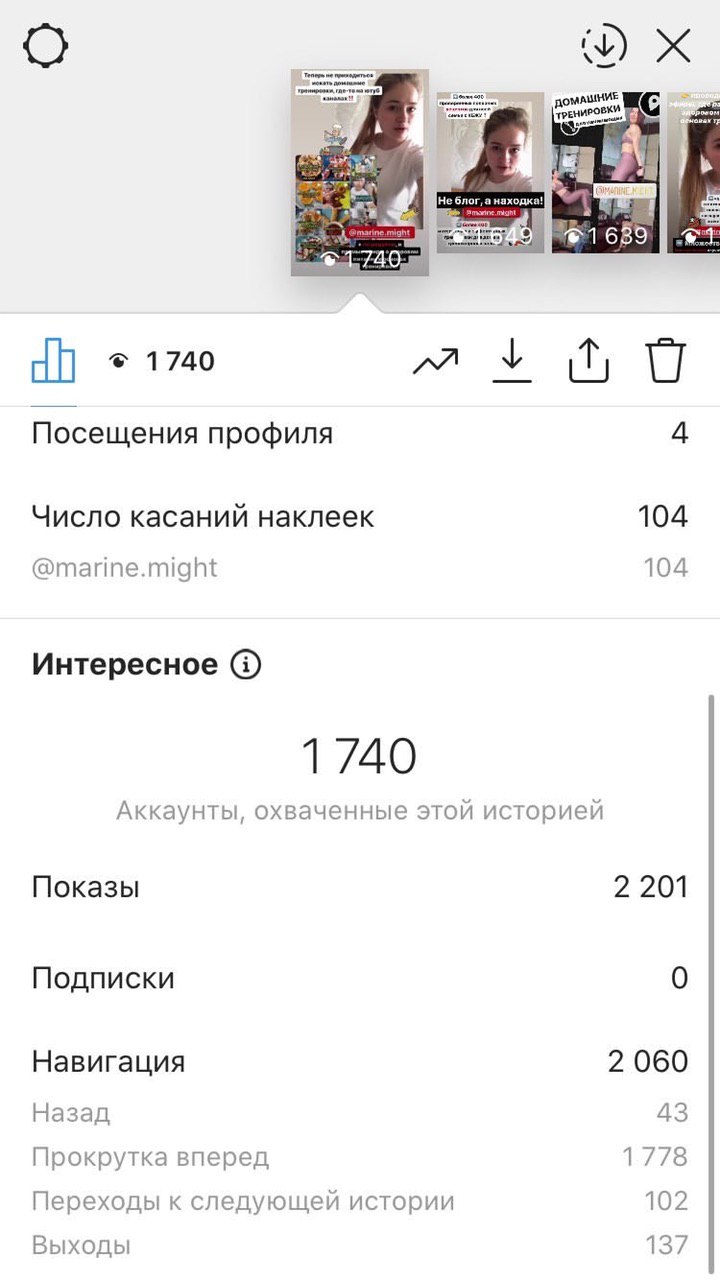This screenshot has height=1280, width=720.
Task: Open info icon next to Интересное
Action: tap(245, 664)
